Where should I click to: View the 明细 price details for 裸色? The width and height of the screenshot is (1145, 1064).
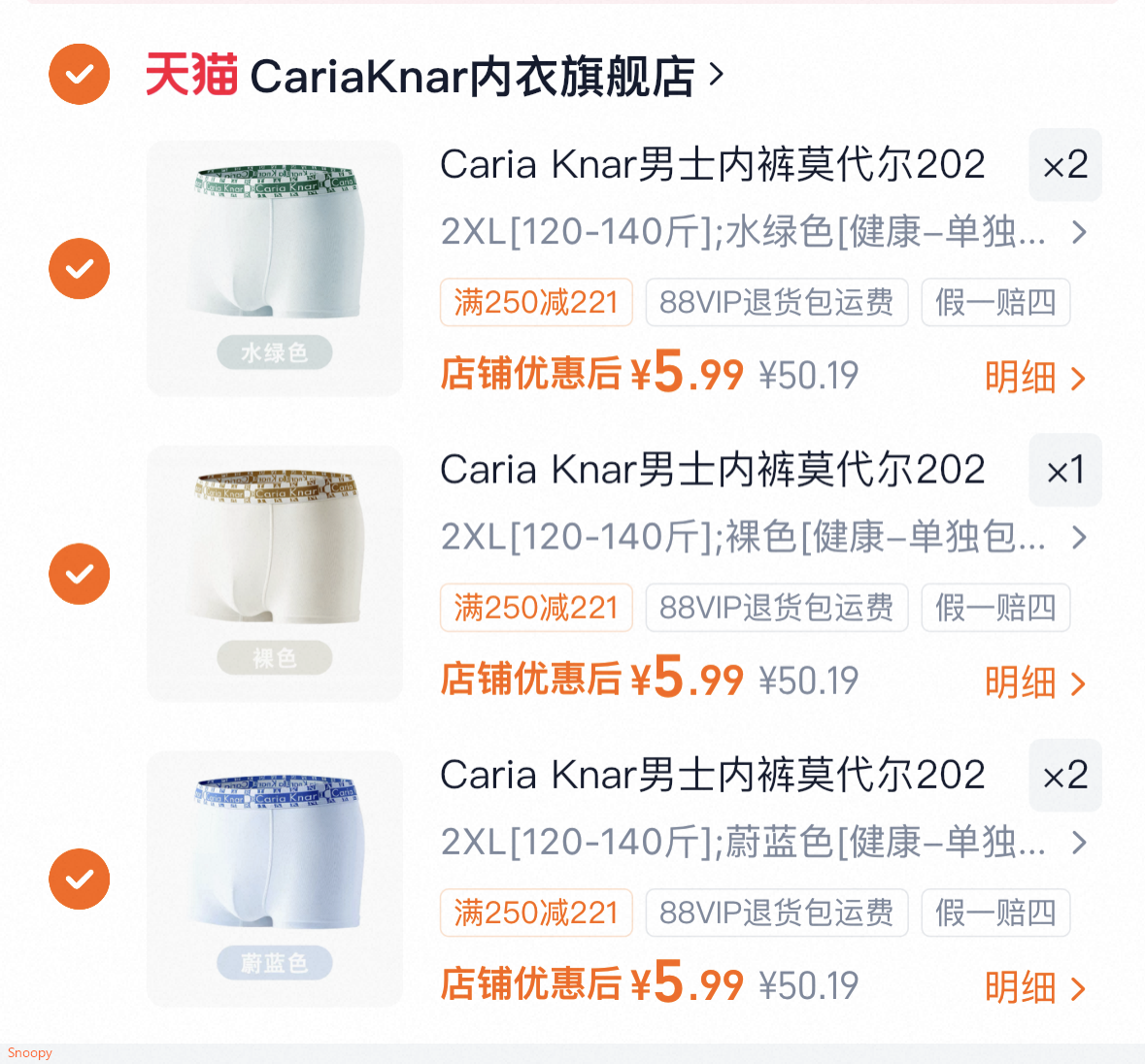pos(1035,682)
